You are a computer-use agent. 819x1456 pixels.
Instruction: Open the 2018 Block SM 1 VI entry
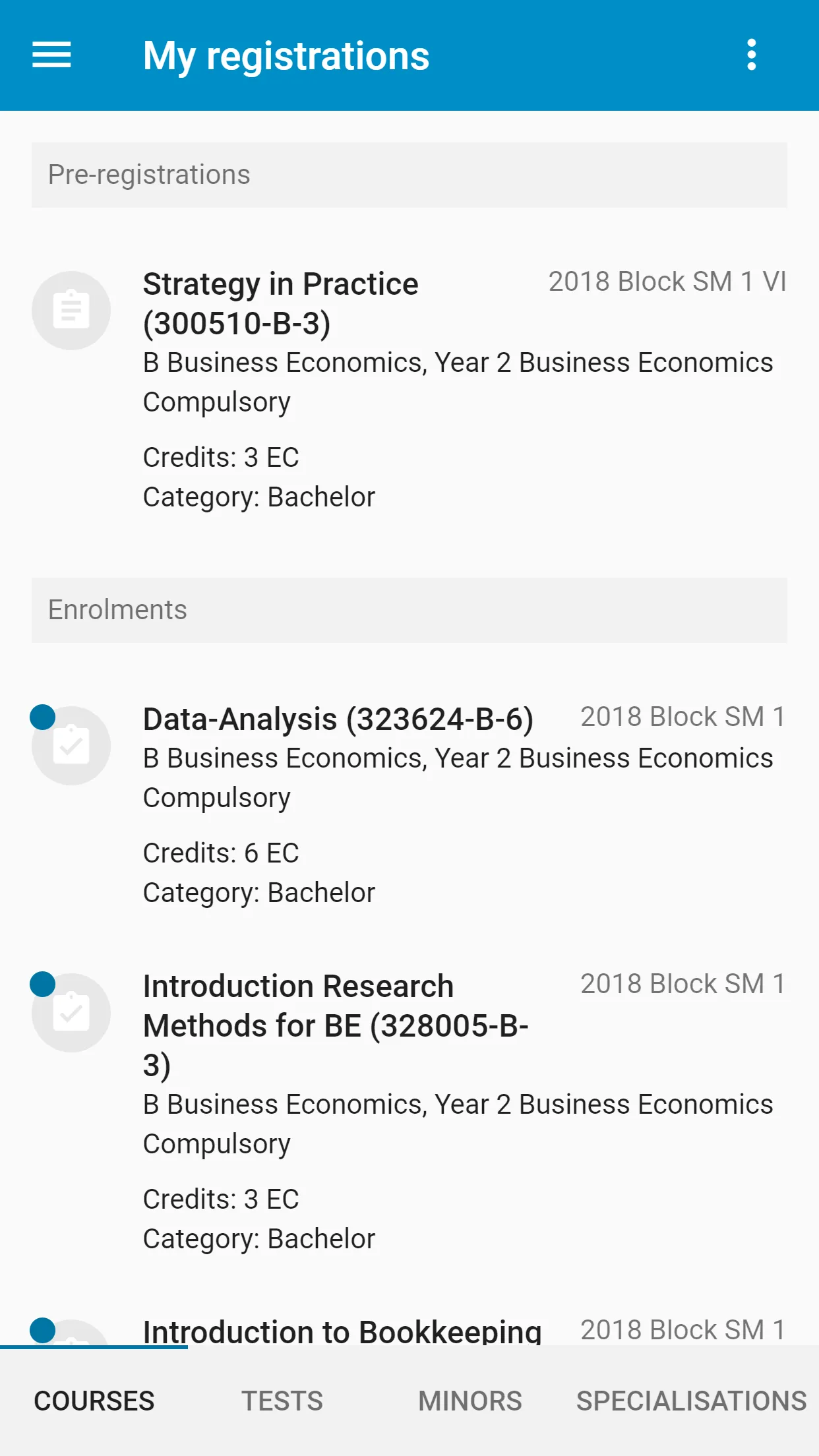(x=667, y=281)
